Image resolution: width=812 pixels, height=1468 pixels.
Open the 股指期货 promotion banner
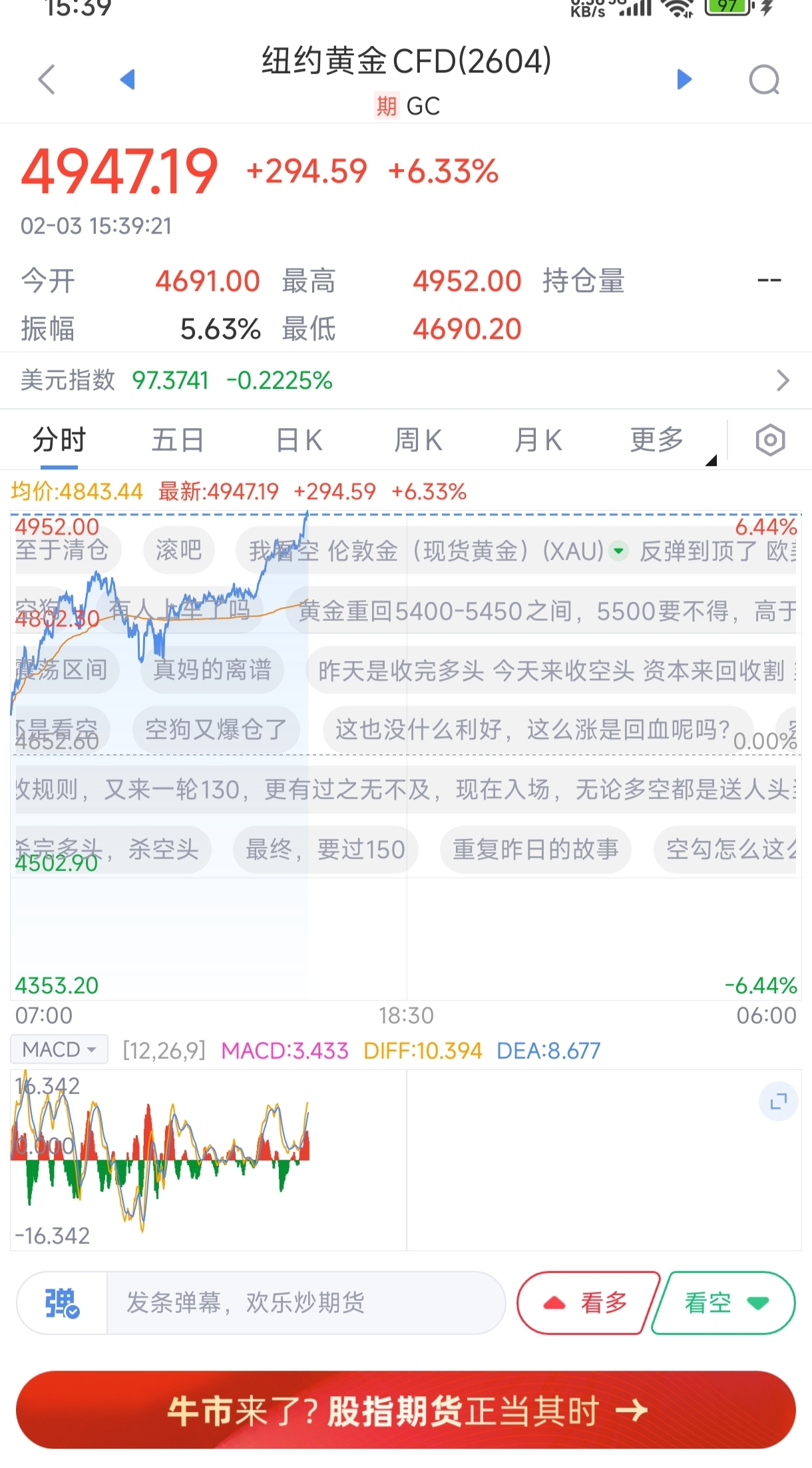point(406,1410)
